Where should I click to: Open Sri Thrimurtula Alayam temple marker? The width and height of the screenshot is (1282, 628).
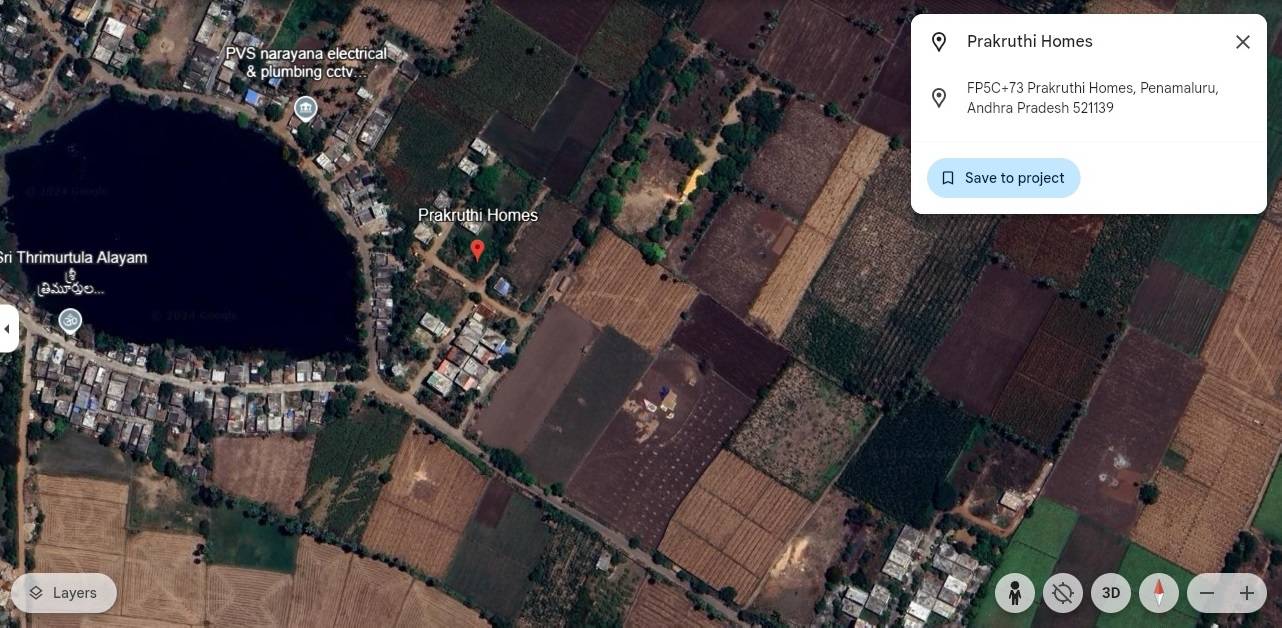[x=70, y=320]
